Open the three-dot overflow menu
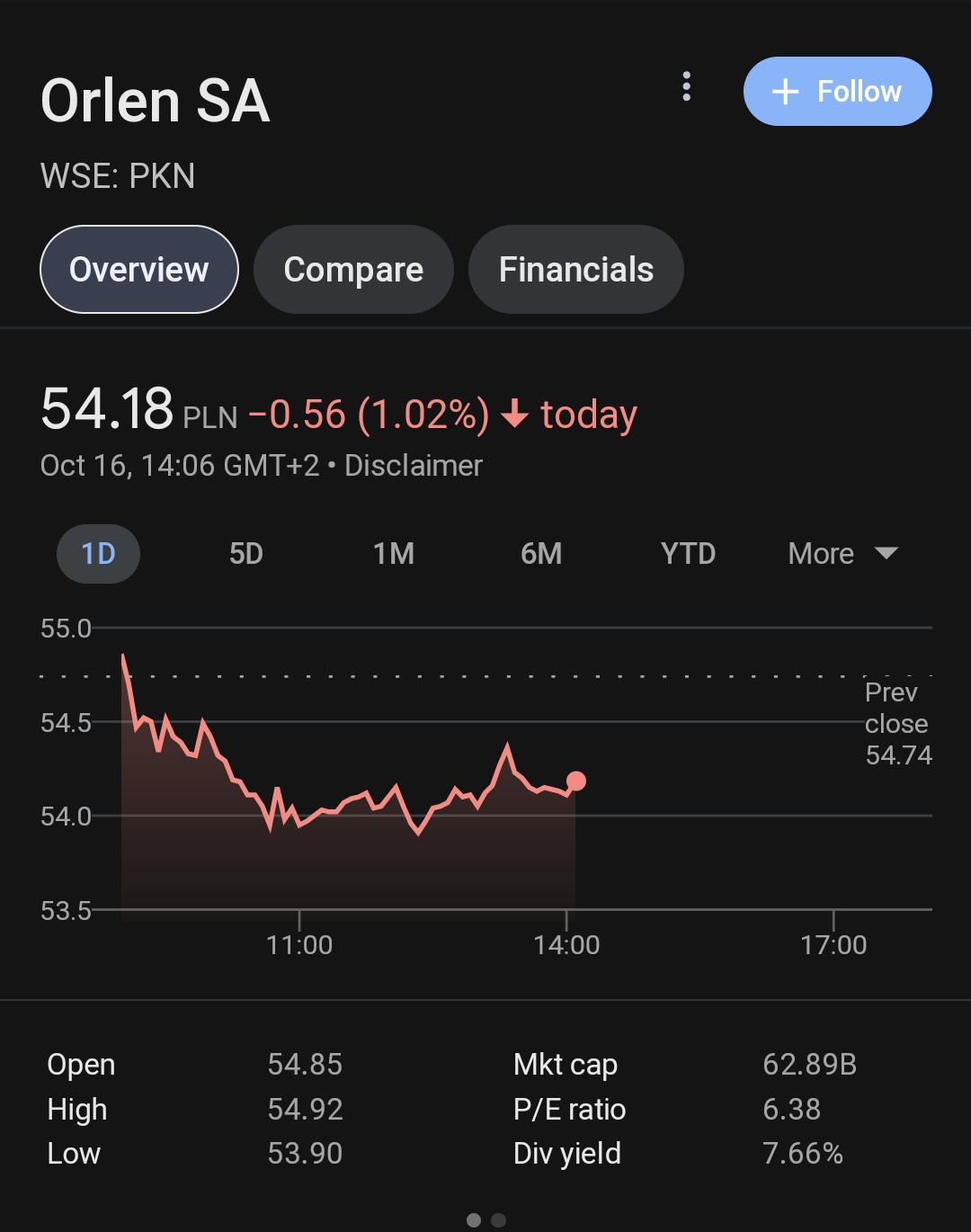The image size is (971, 1232). [x=687, y=87]
